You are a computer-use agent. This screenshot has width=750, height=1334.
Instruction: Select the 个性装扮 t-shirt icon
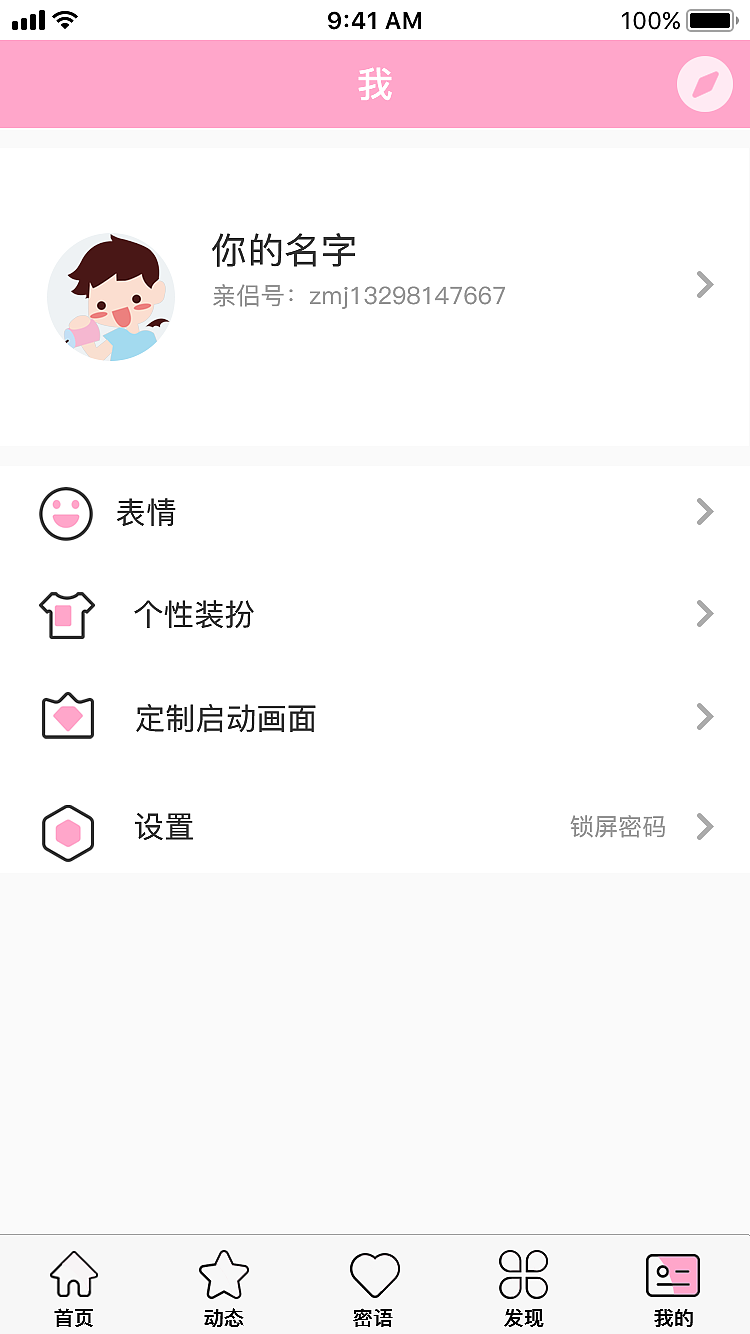[x=66, y=614]
